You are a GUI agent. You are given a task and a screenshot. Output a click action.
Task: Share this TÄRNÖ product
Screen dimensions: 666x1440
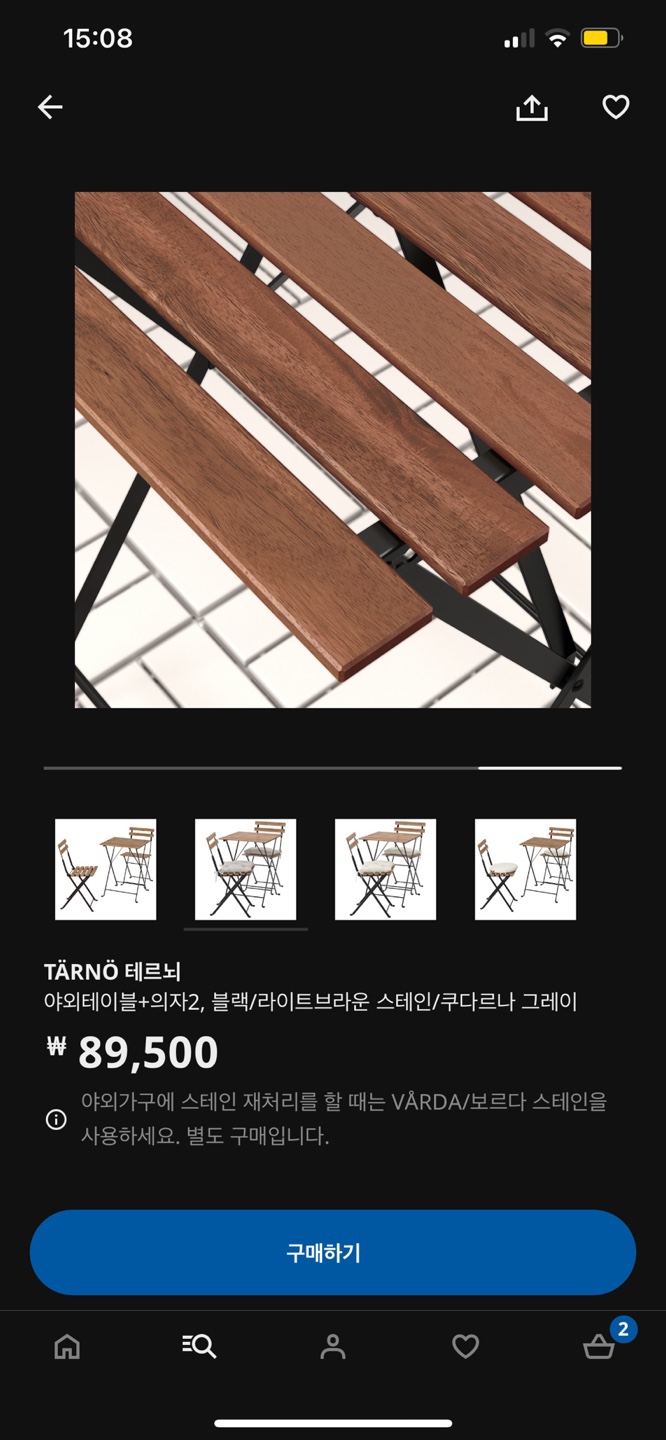click(x=532, y=107)
